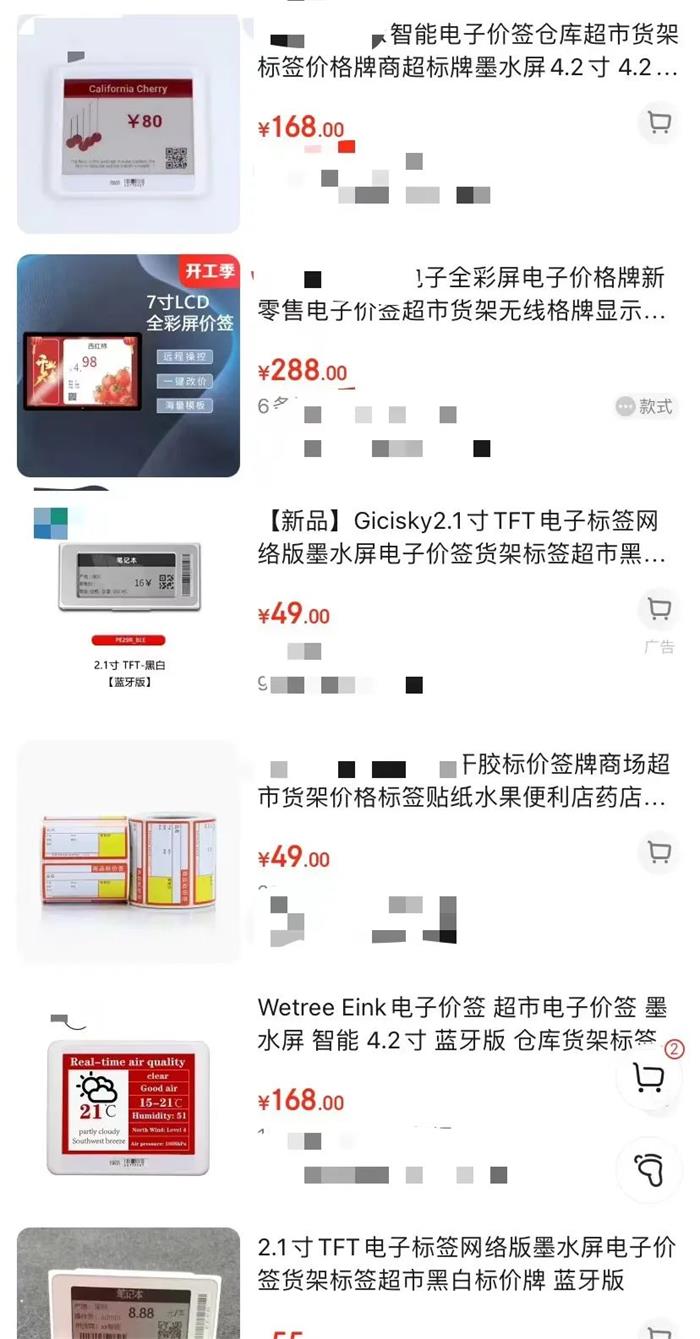Tap the 款式 options button
The height and width of the screenshot is (1339, 700).
coord(645,406)
